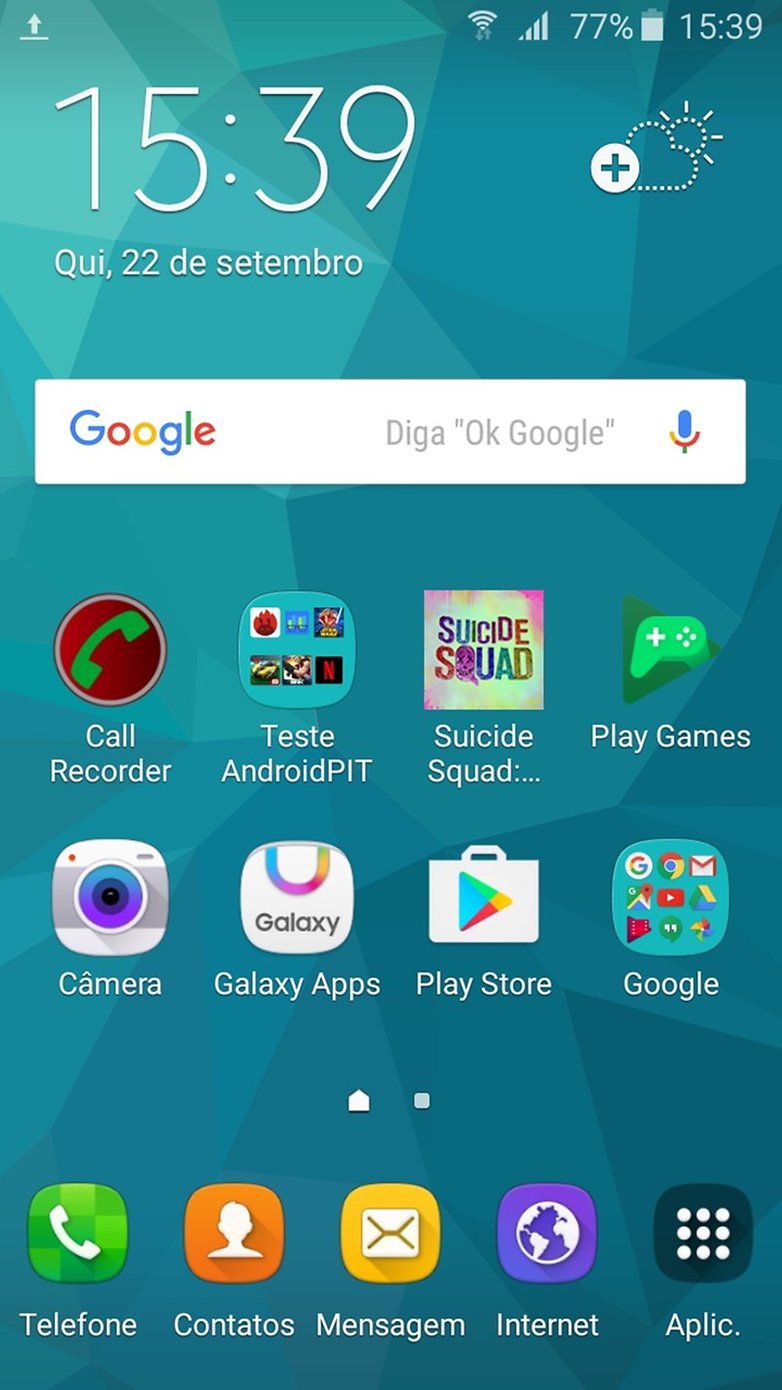Open Contatos
The width and height of the screenshot is (782, 1390).
point(234,1234)
